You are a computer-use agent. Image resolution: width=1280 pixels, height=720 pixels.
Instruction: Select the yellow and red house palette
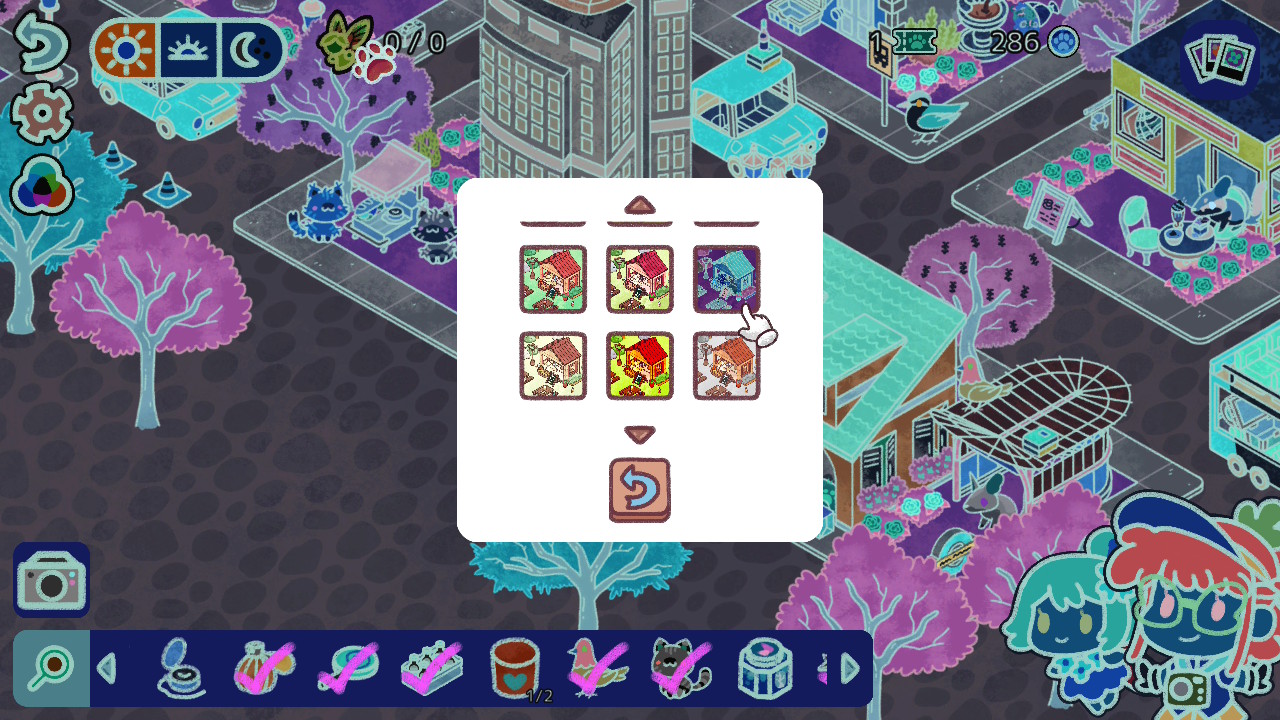640,366
